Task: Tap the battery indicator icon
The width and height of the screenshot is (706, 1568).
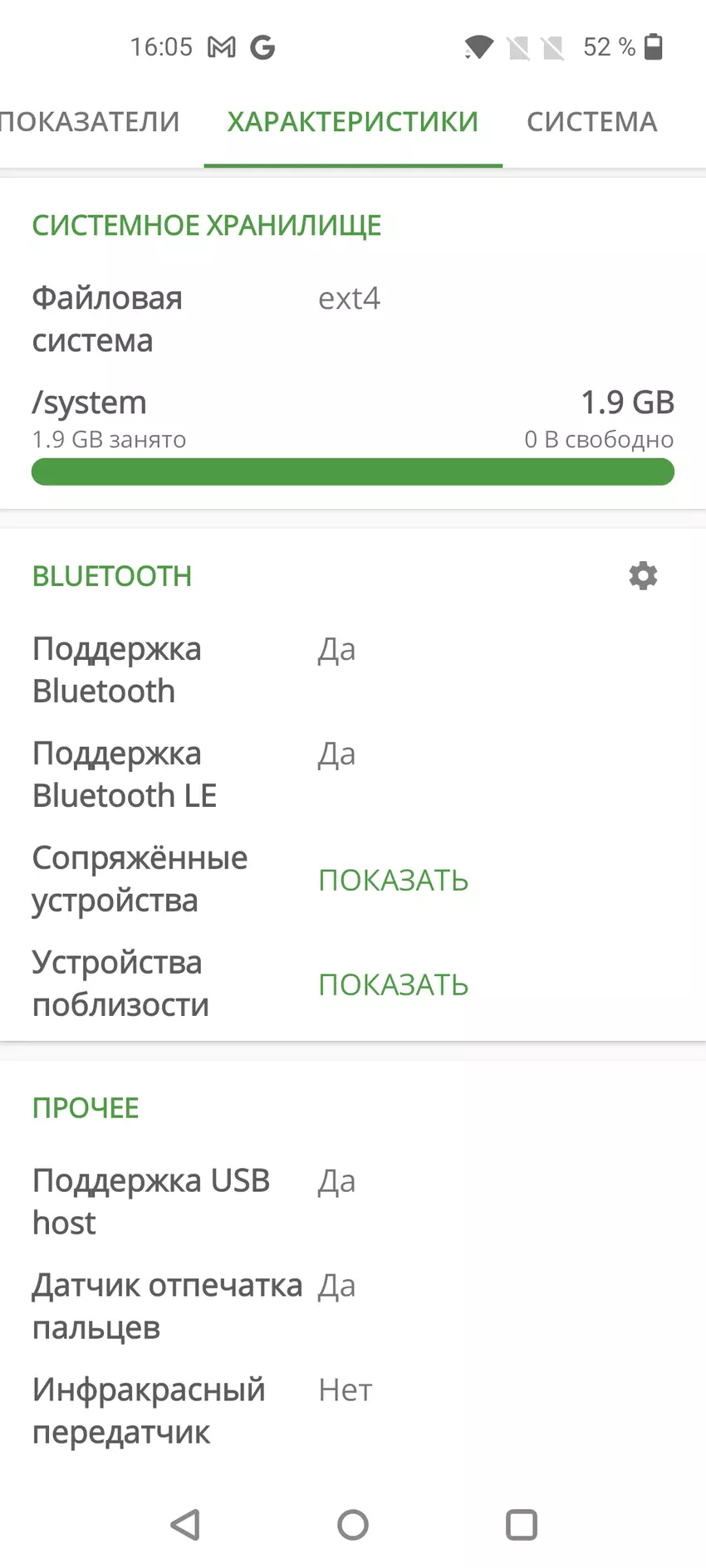Action: 653,47
